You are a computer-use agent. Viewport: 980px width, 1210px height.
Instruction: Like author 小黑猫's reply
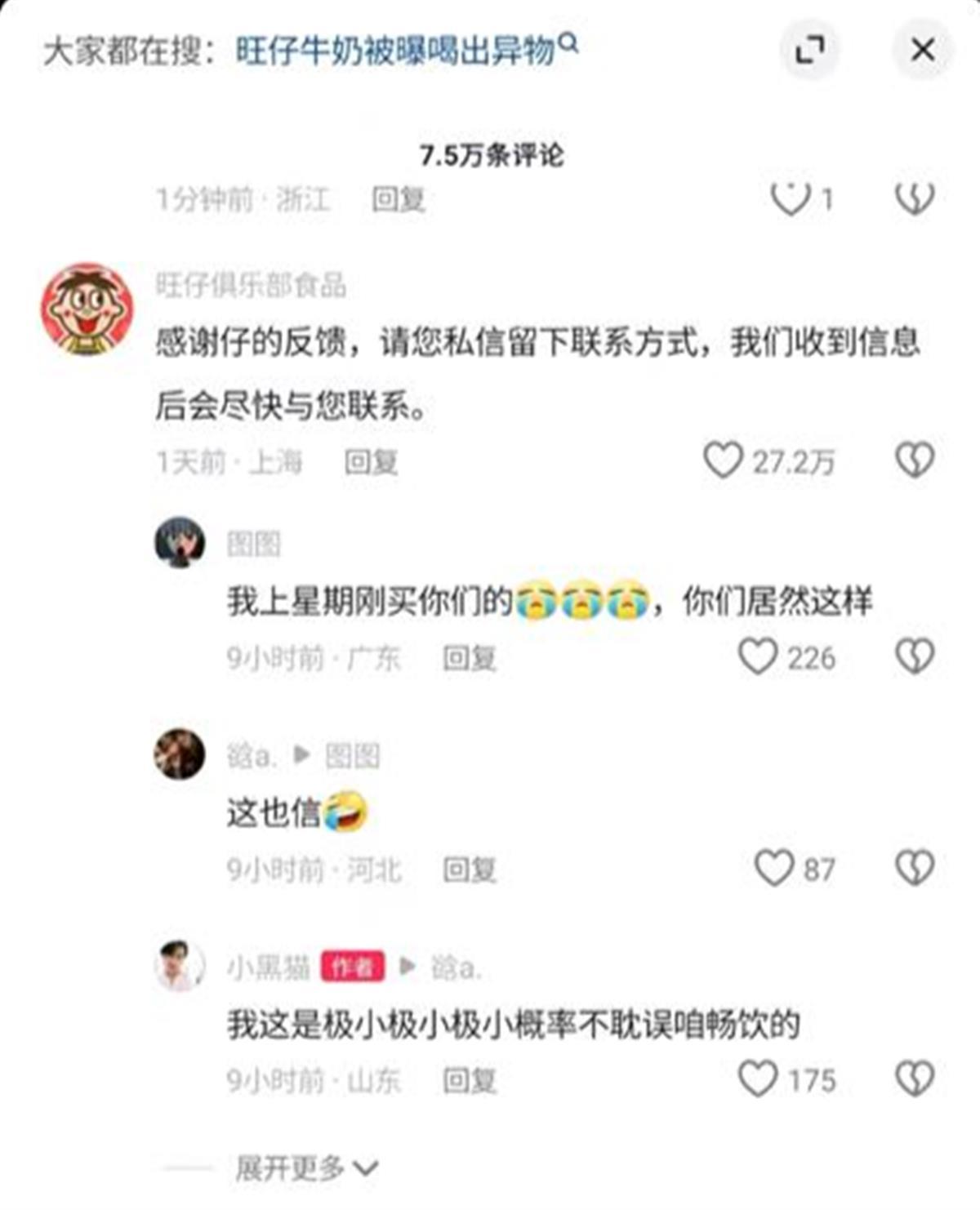tap(757, 1079)
